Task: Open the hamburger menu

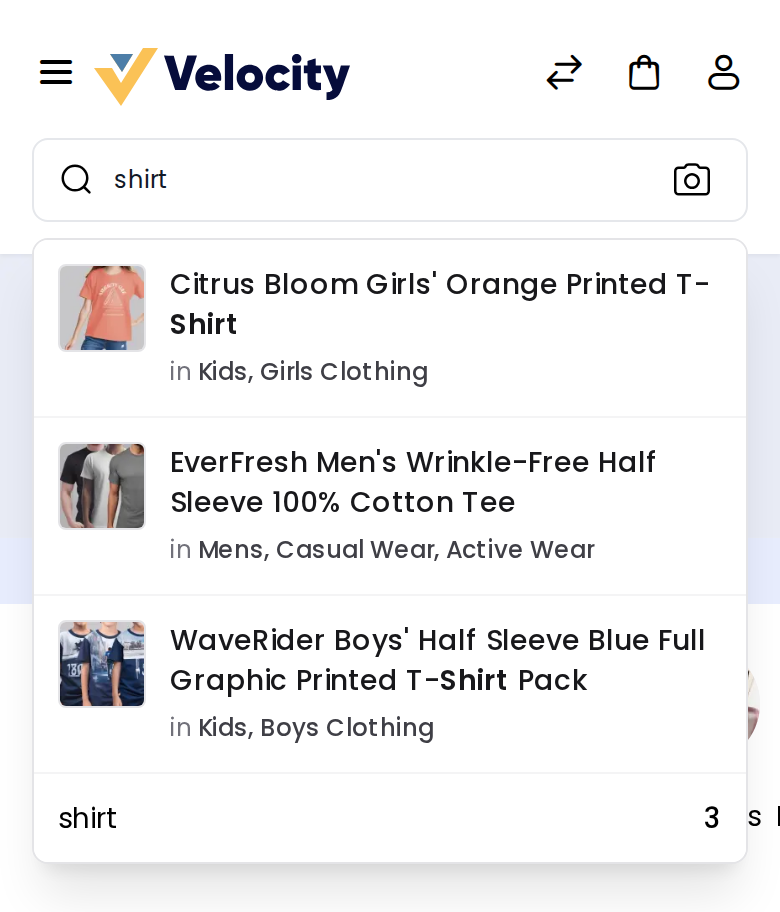Action: [56, 73]
